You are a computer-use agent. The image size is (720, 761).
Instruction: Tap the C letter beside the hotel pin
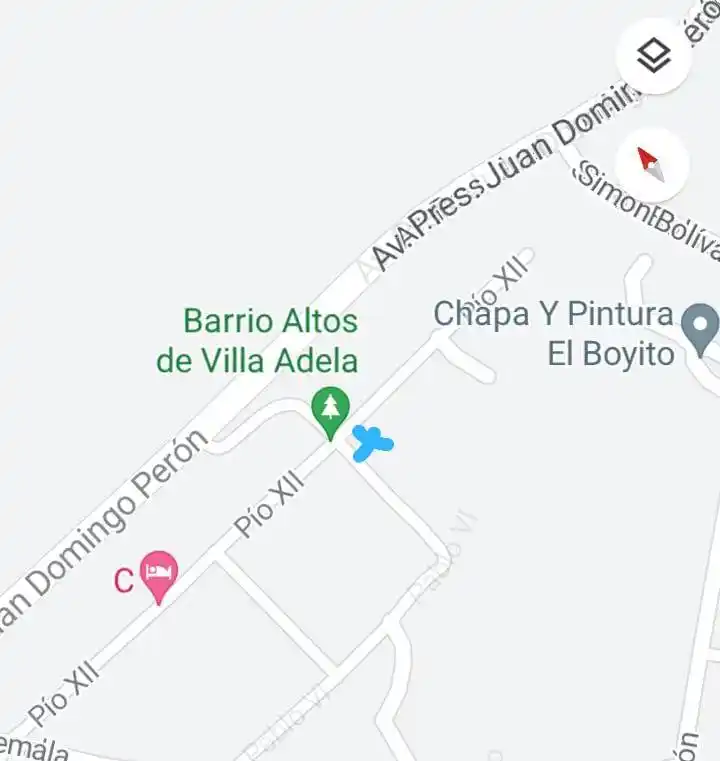pos(123,578)
